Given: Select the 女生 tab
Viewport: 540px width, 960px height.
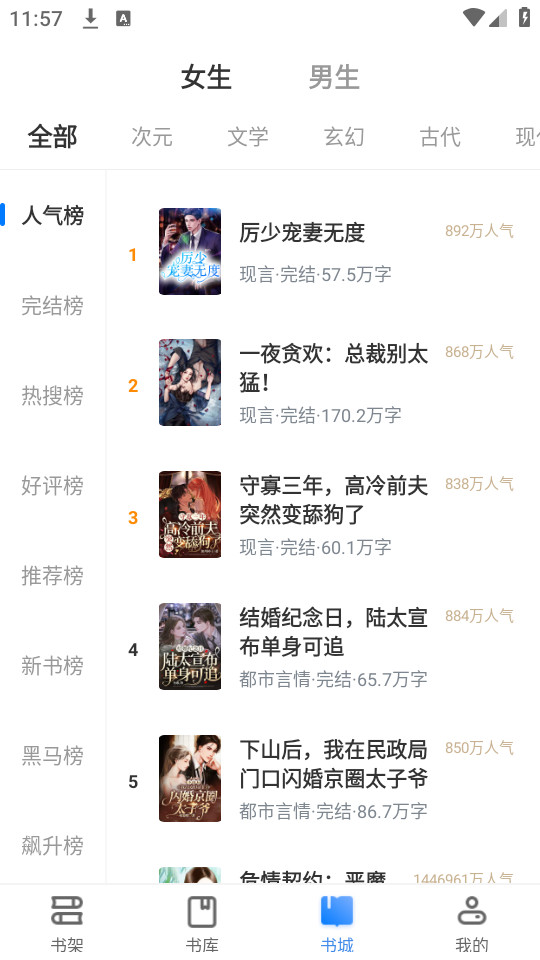Looking at the screenshot, I should [206, 78].
